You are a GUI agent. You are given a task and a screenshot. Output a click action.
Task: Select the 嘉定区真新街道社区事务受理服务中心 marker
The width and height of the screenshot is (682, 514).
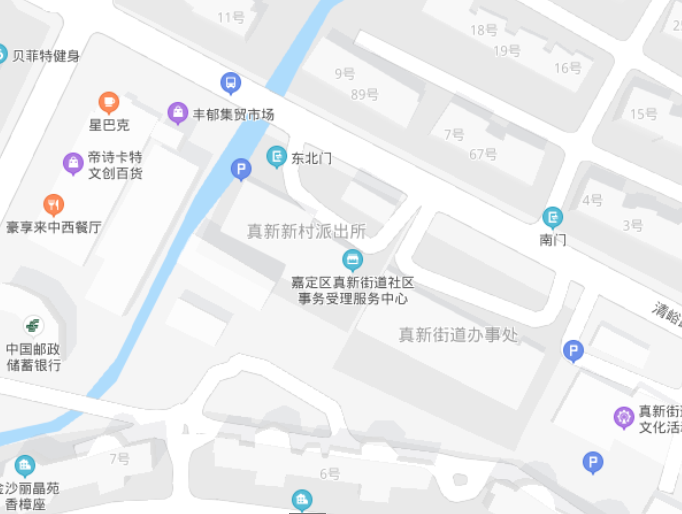[x=352, y=261]
